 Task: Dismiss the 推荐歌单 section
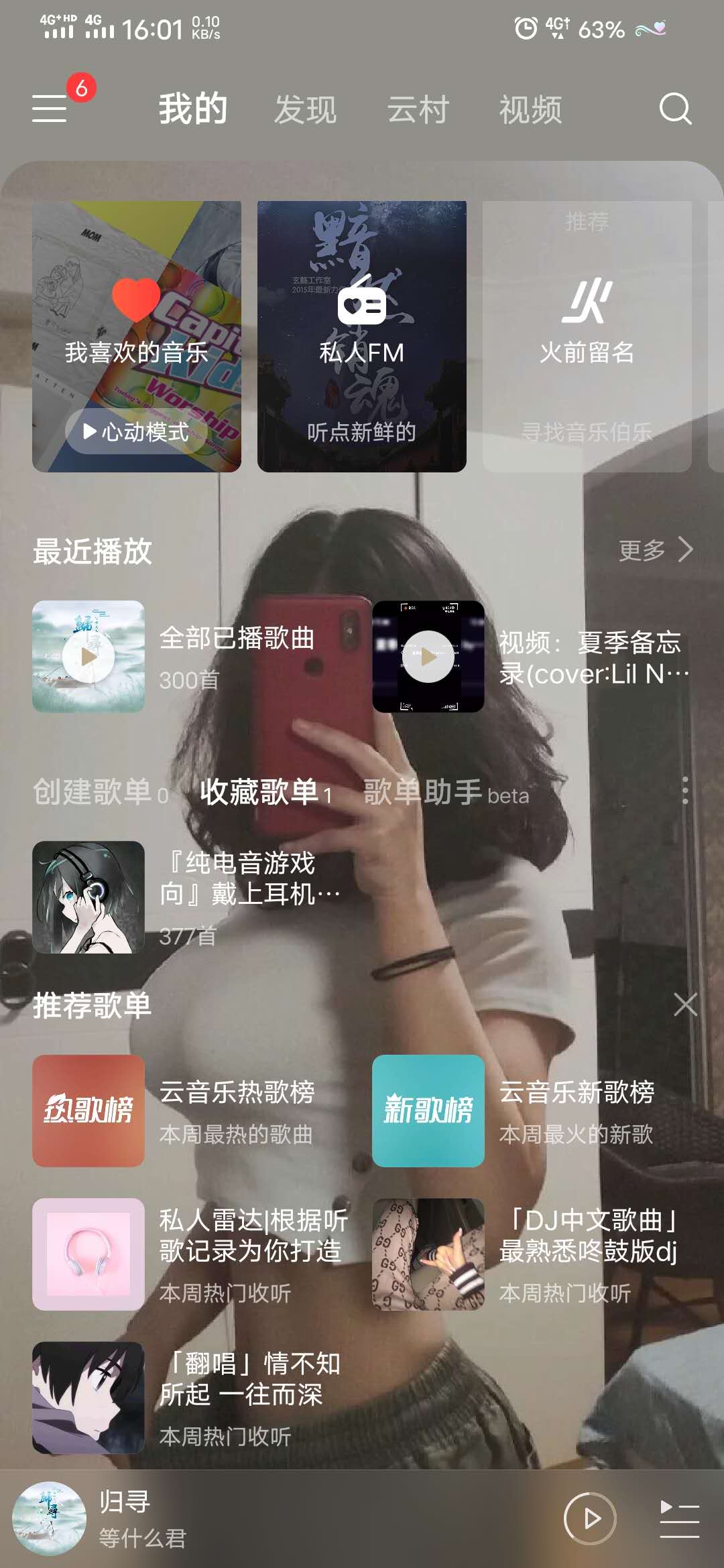tap(685, 1005)
